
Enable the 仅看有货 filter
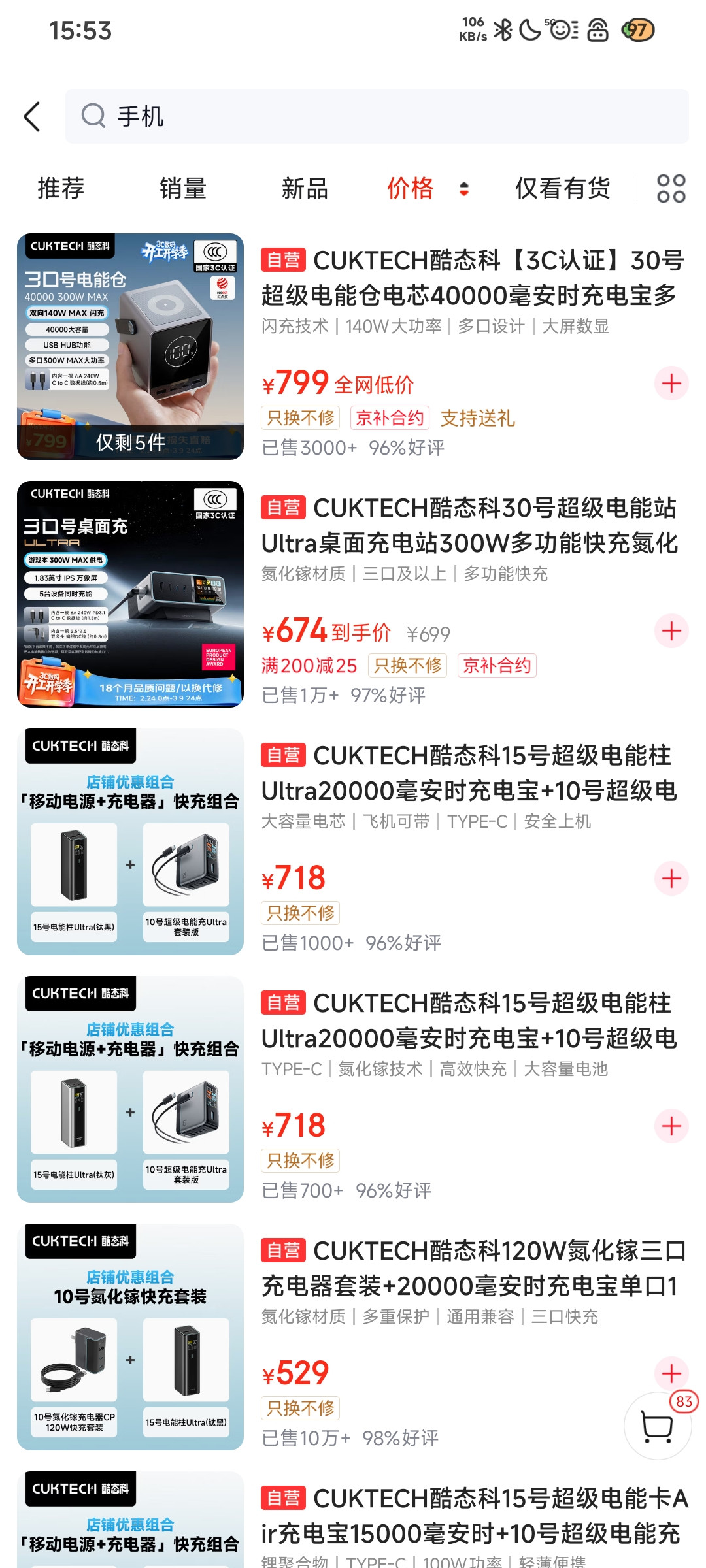point(562,189)
